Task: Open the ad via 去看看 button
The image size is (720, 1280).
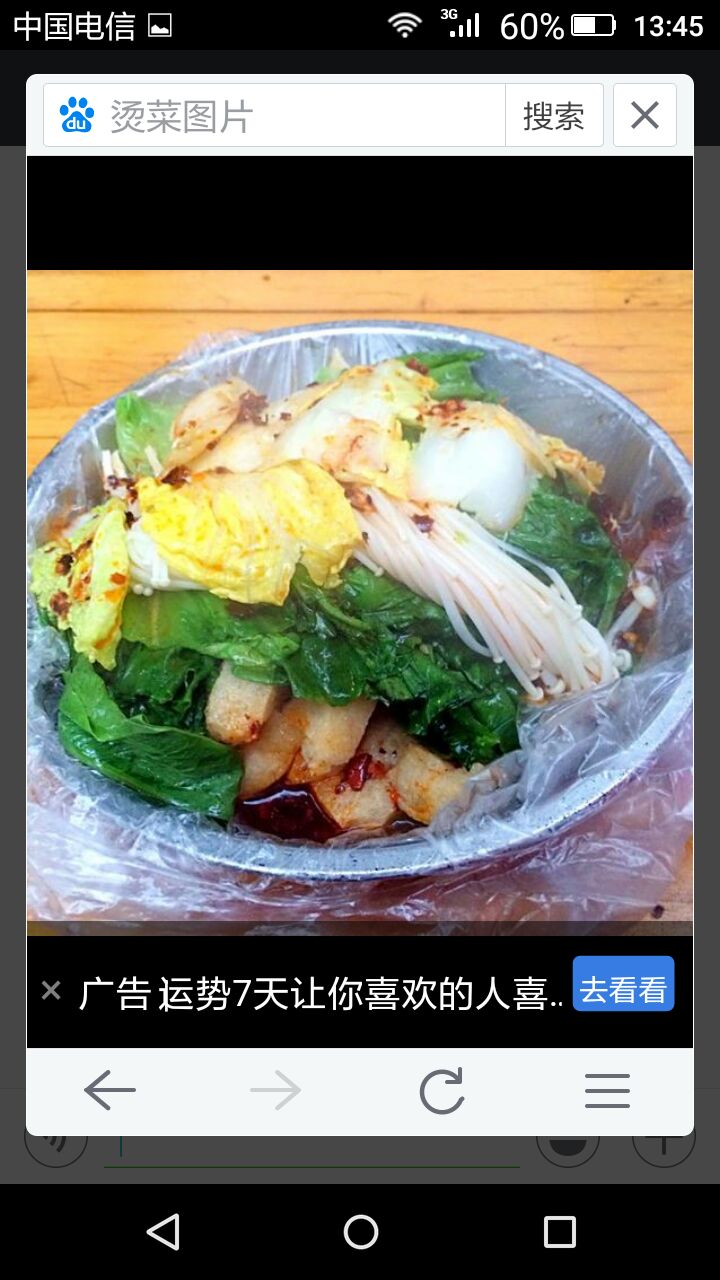Action: (x=623, y=989)
